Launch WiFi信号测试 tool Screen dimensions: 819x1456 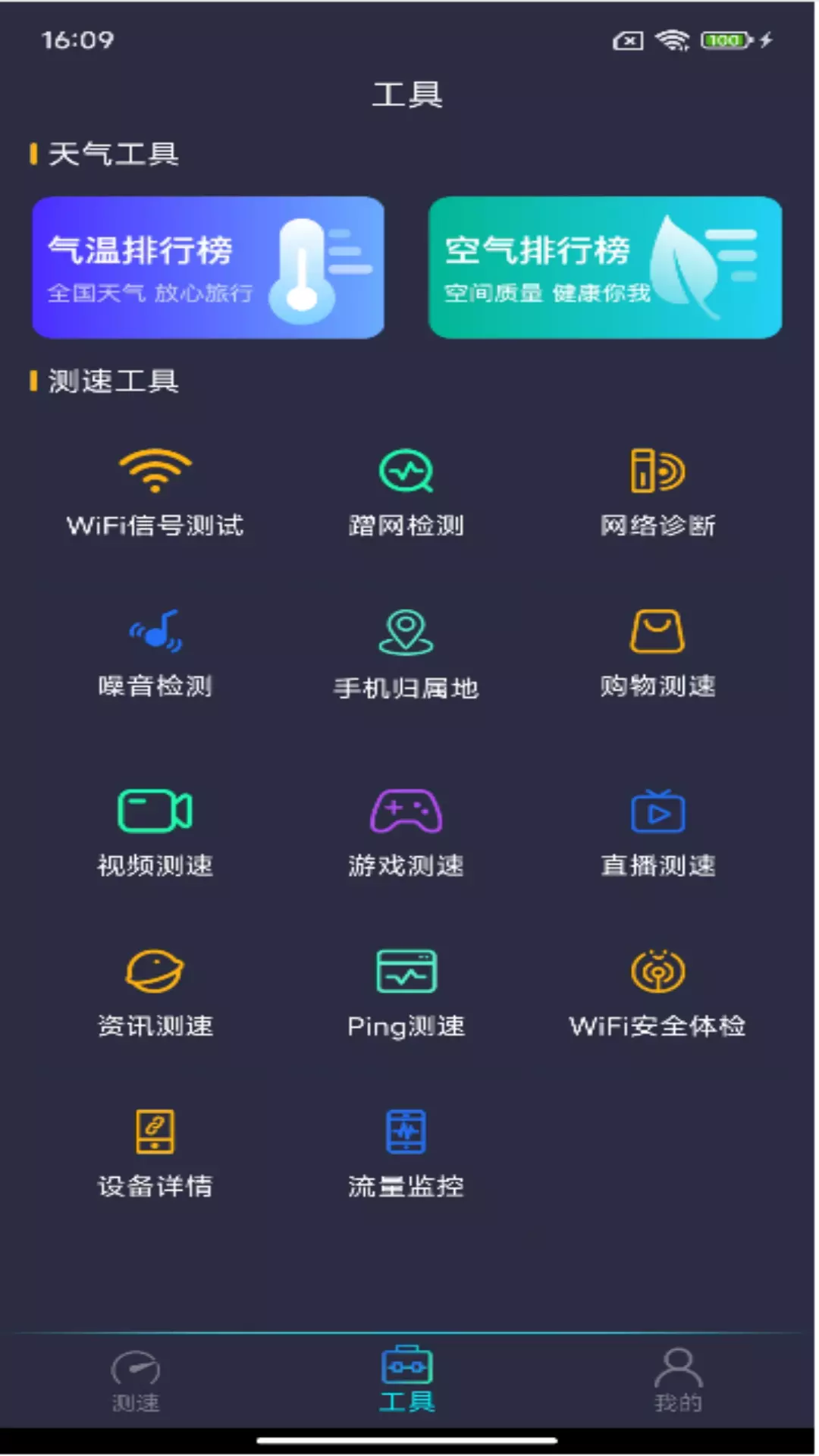pos(155,493)
